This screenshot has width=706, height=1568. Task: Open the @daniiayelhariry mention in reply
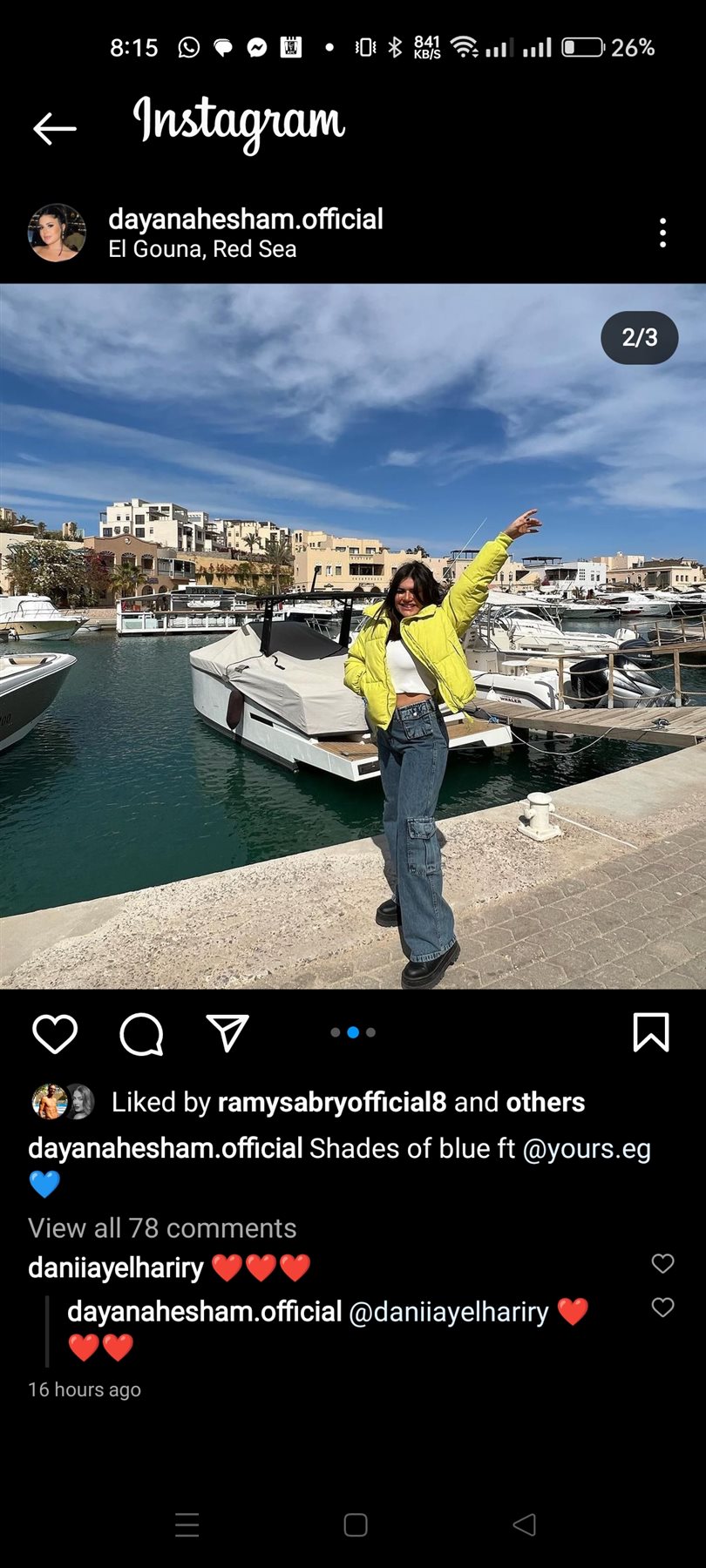coord(448,1312)
